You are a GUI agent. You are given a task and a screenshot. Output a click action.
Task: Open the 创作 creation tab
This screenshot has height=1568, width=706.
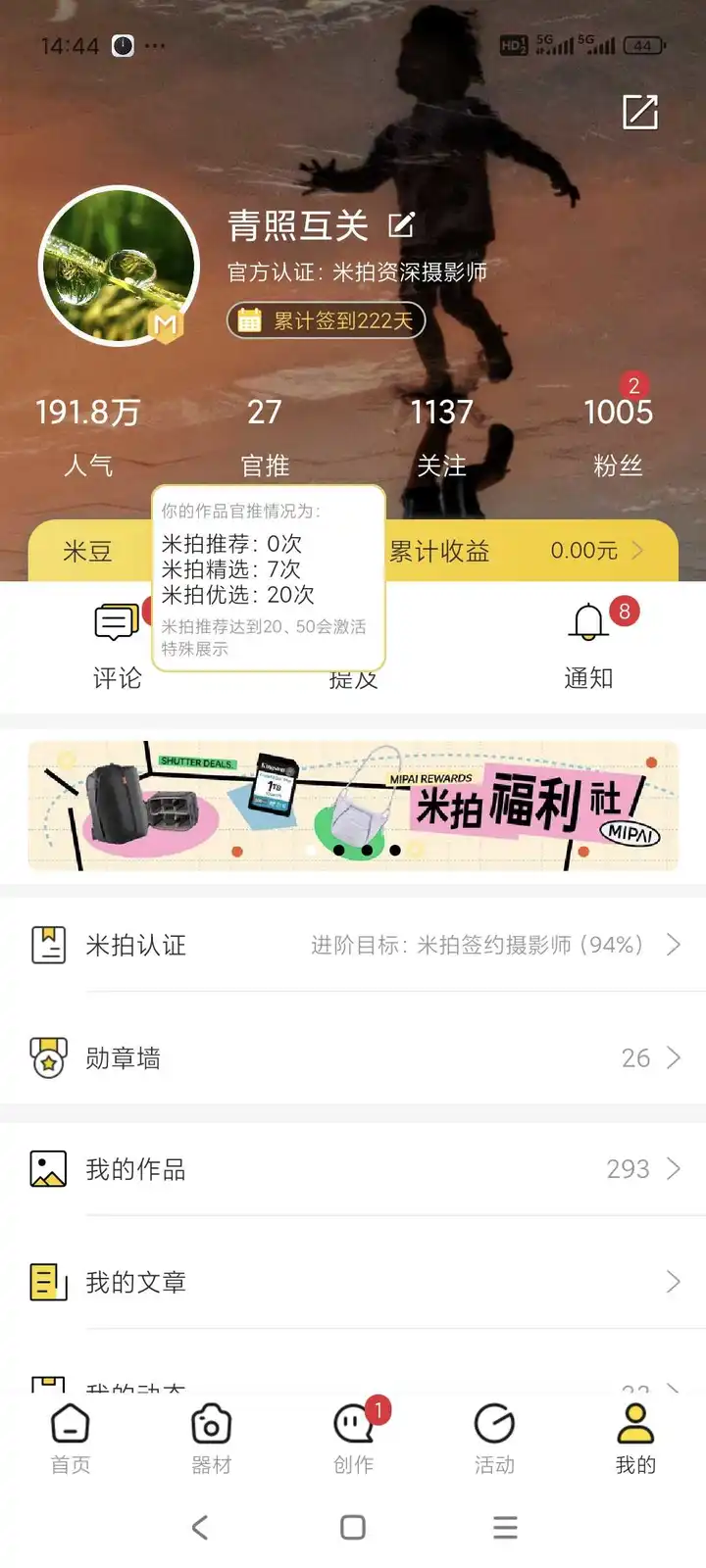[353, 1438]
